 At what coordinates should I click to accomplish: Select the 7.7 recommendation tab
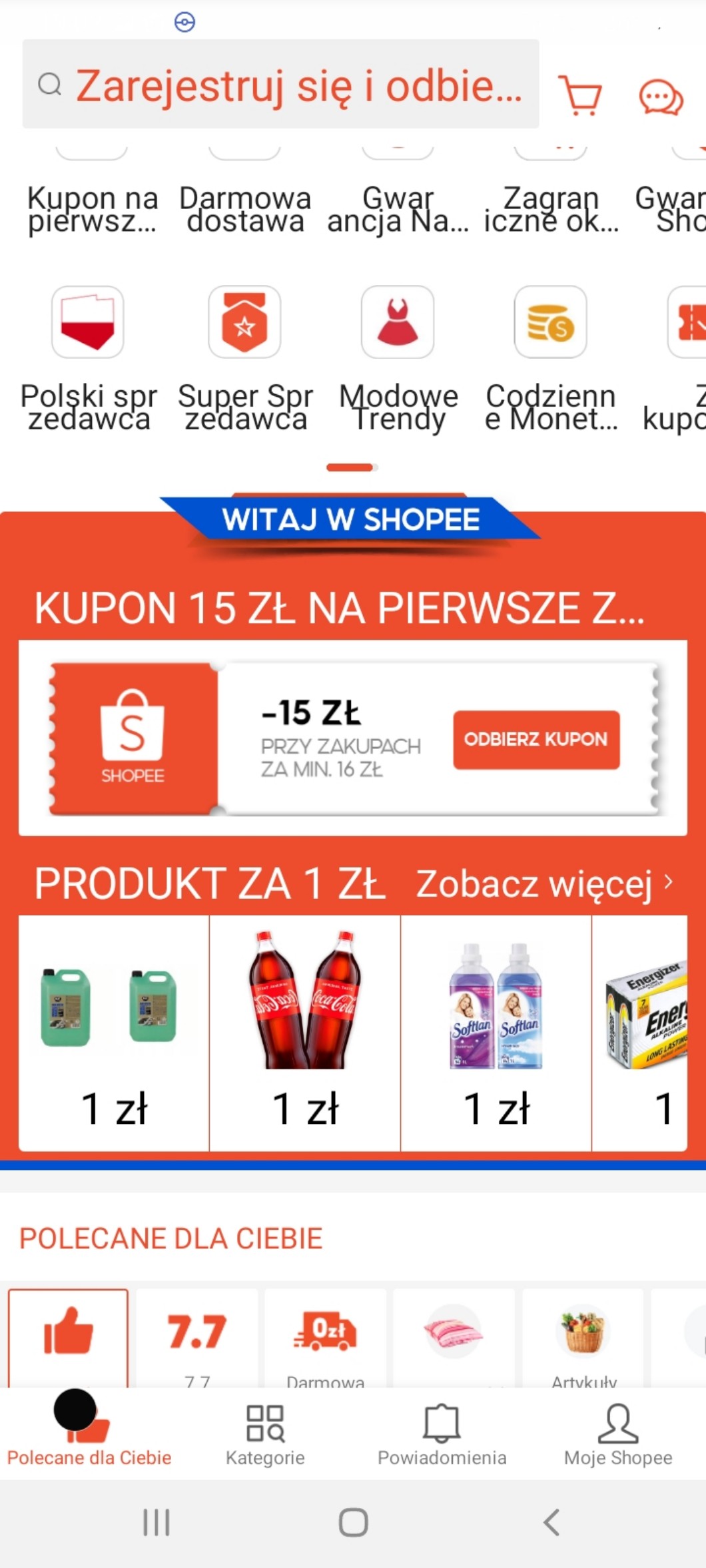click(197, 1338)
